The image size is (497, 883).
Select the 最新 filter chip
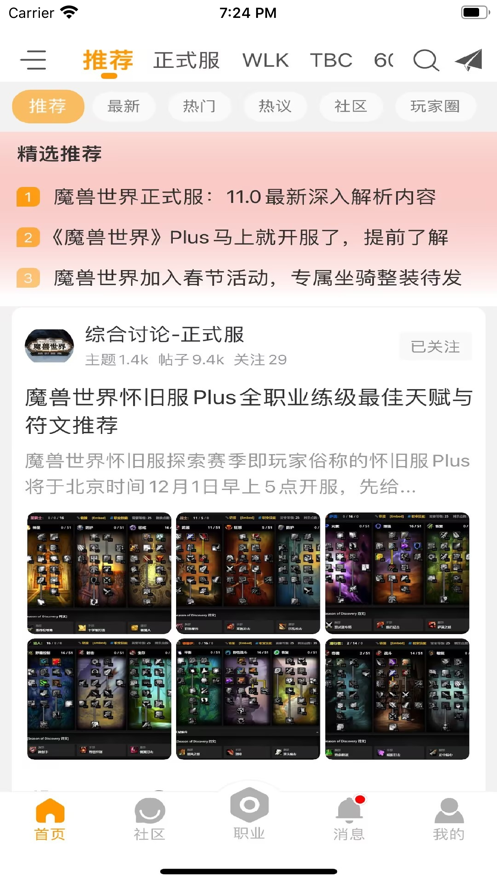pyautogui.click(x=124, y=106)
